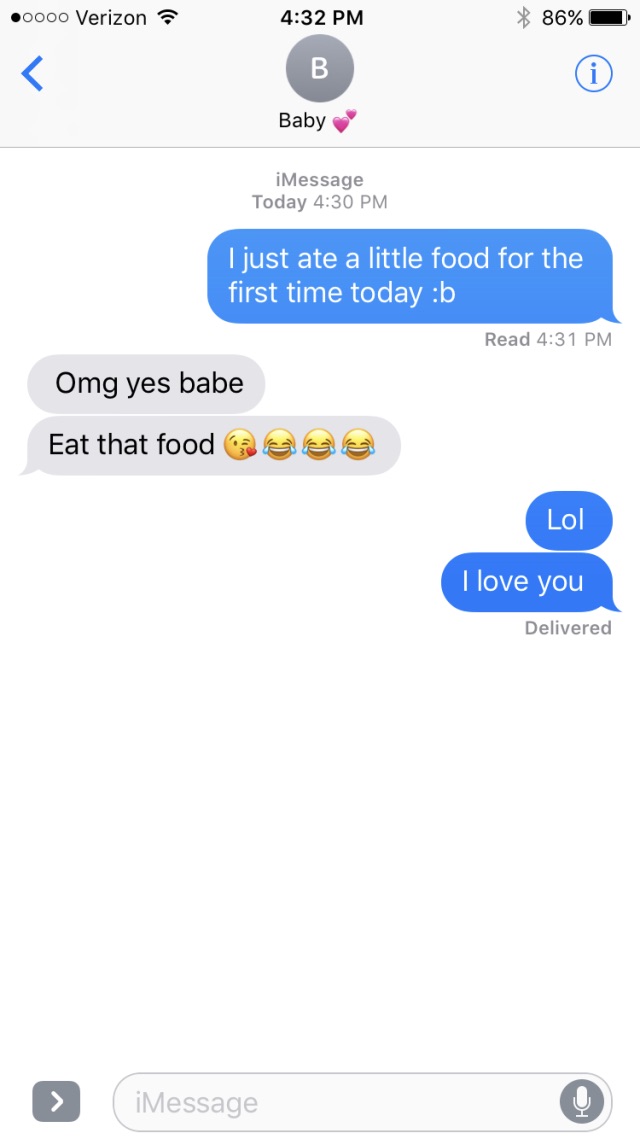Viewport: 640px width, 1139px height.
Task: Record audio message with the microphone
Action: click(581, 1101)
